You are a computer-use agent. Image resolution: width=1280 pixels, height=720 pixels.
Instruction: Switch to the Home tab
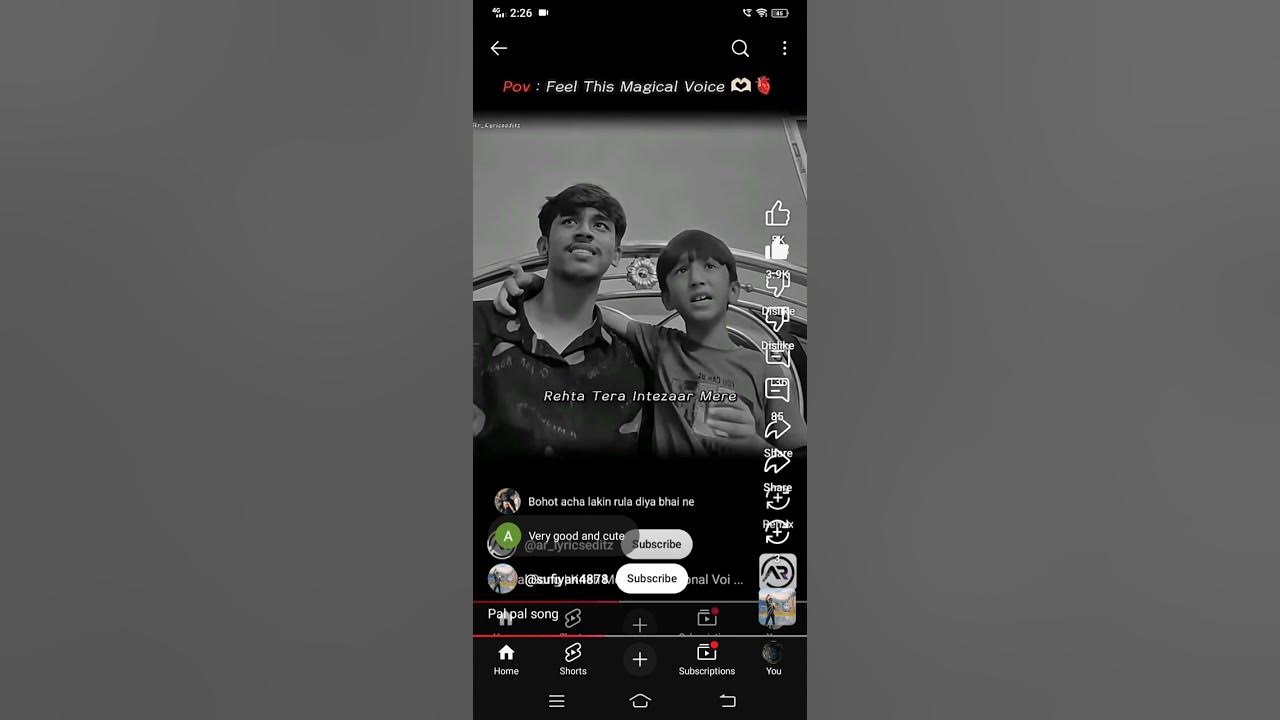pos(506,659)
